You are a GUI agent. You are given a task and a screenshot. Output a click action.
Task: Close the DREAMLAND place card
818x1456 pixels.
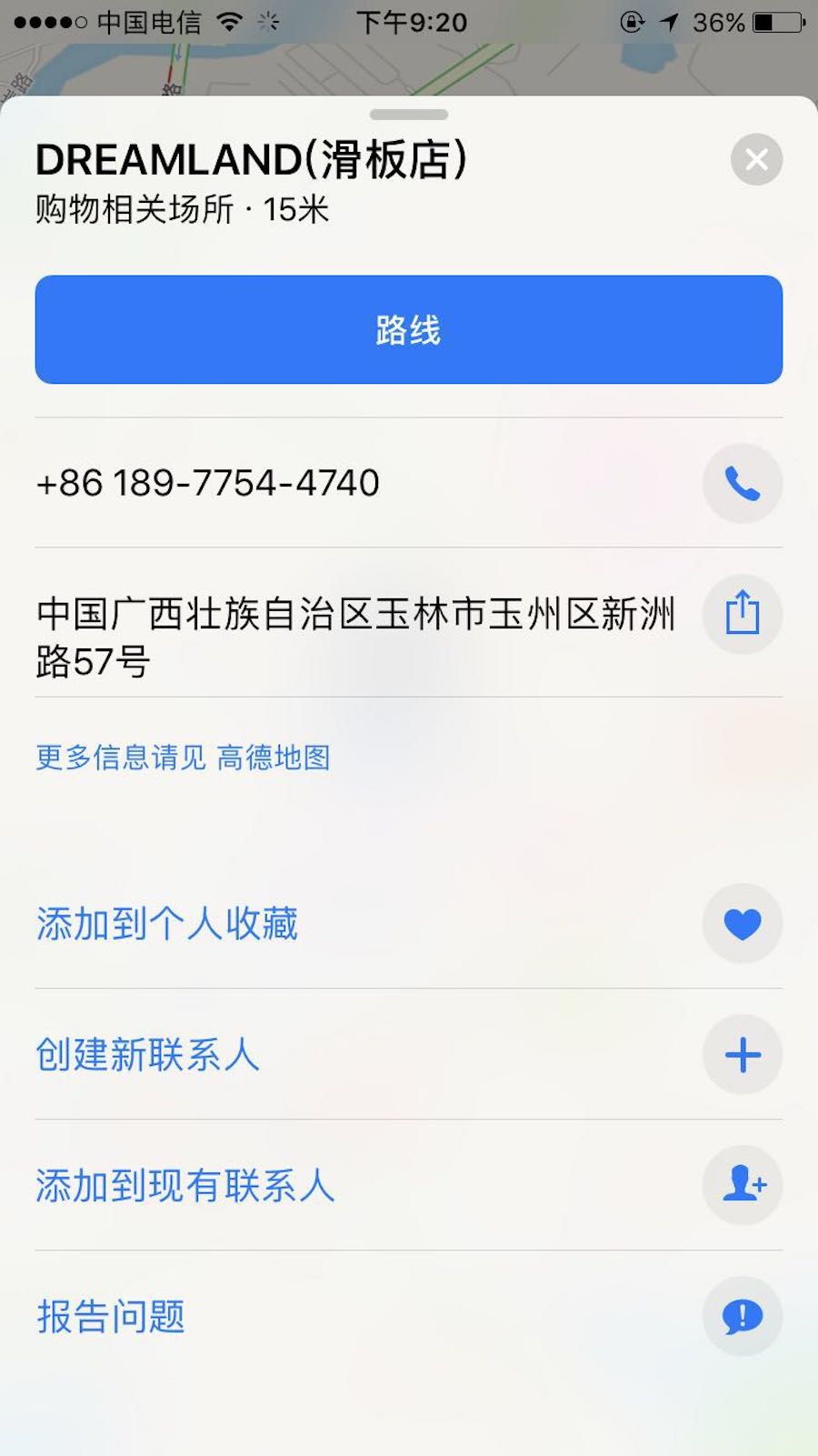755,160
